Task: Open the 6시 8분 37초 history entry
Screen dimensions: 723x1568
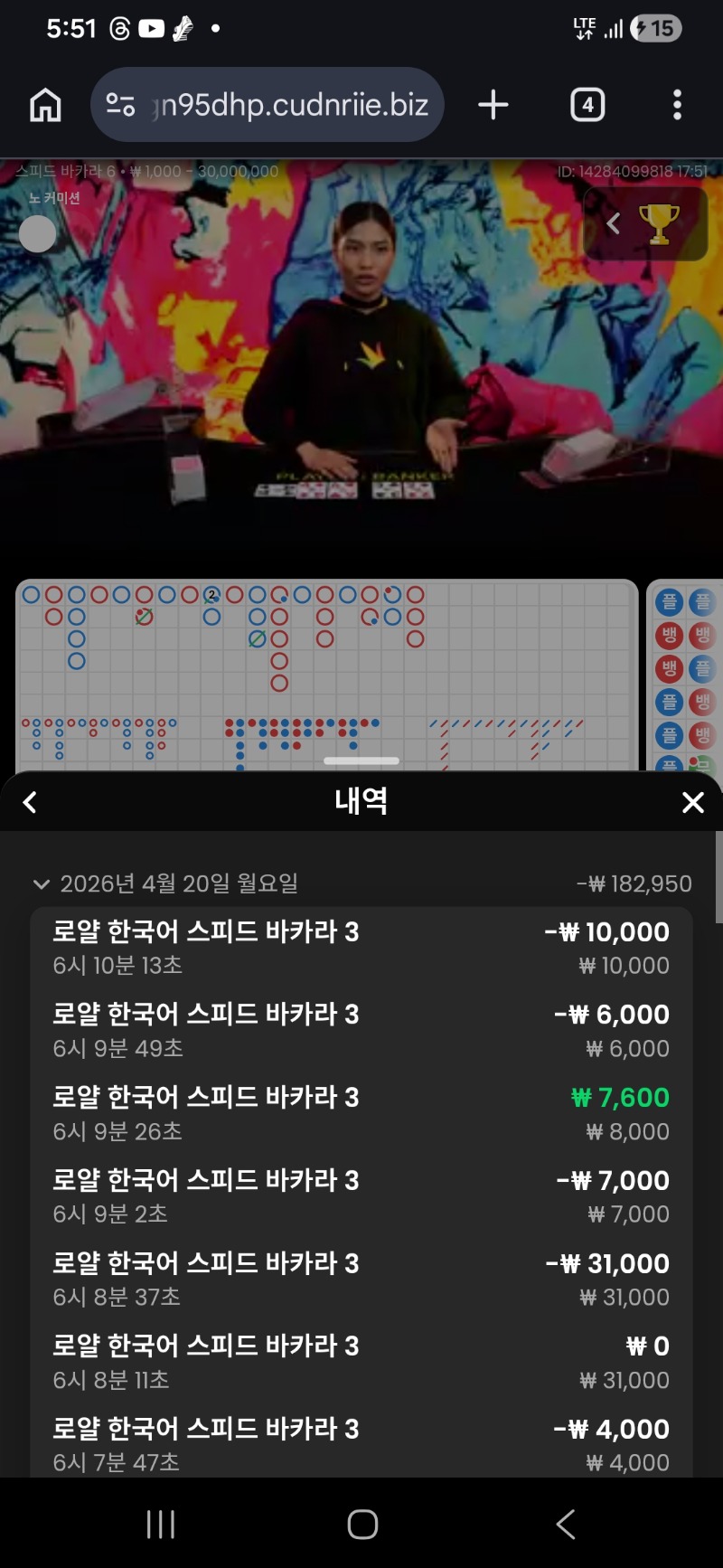Action: 361,1279
